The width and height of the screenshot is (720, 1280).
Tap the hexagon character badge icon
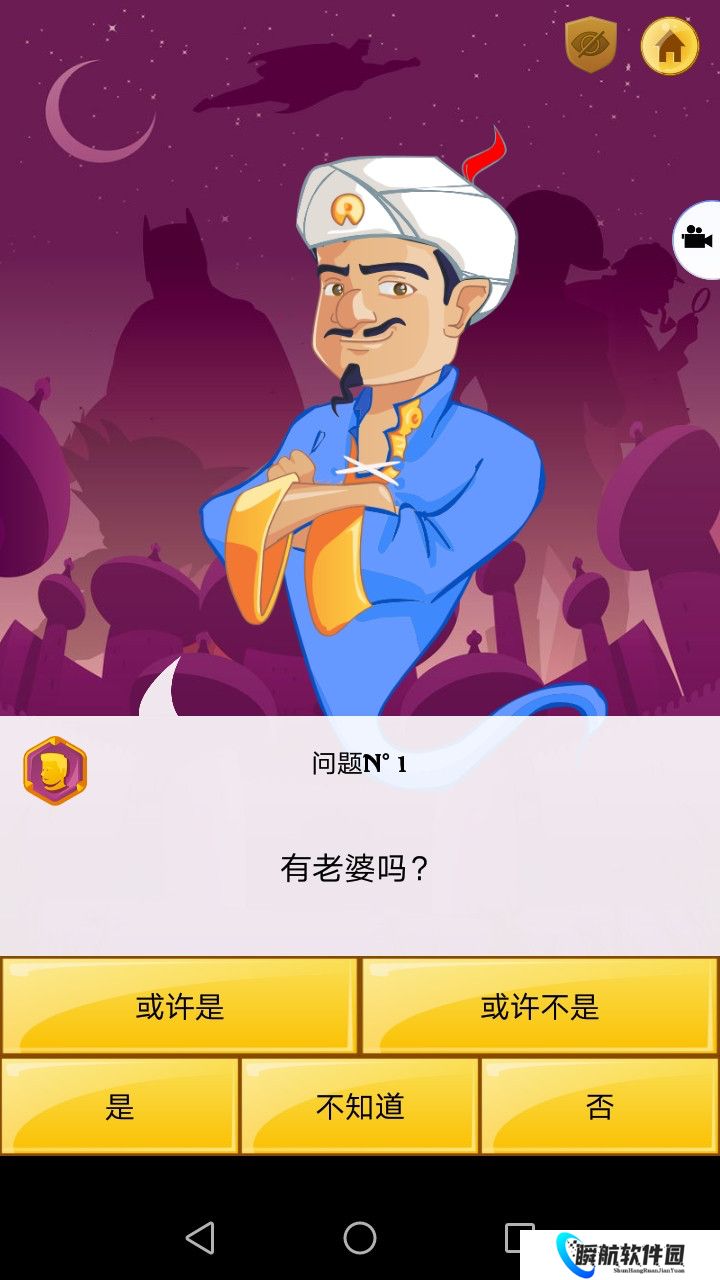[x=55, y=771]
